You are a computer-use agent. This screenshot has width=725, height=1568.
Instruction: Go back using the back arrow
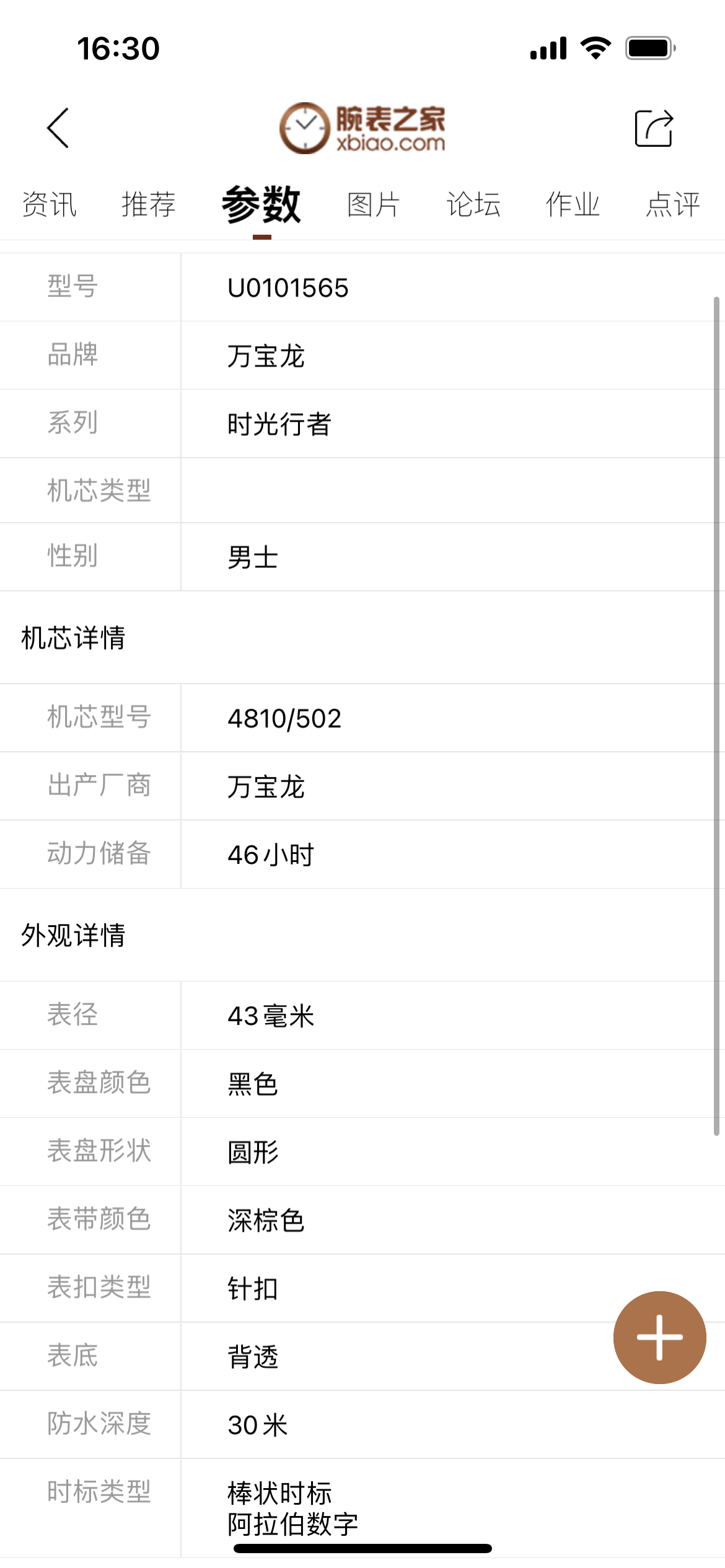pos(58,128)
